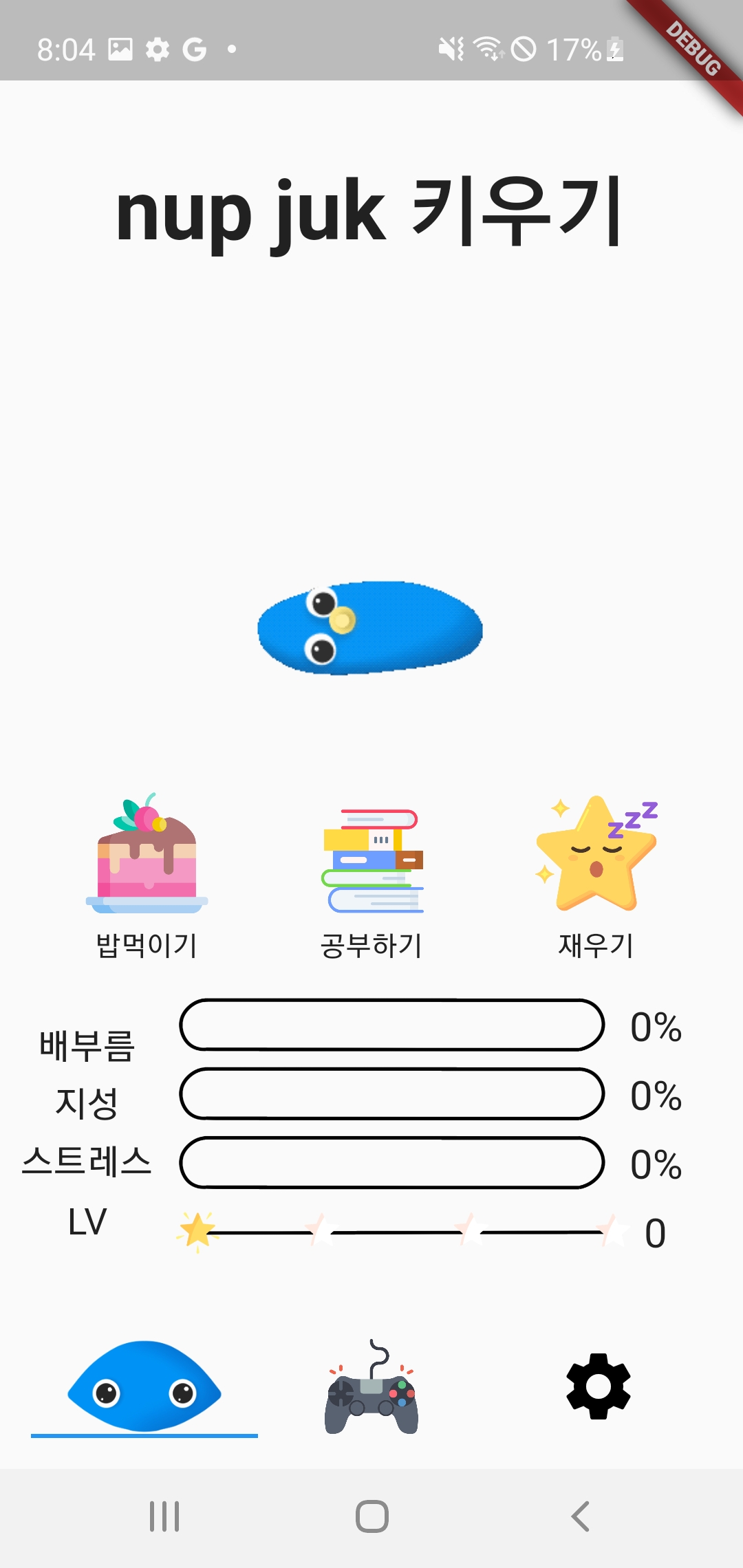Open the gamepad minigame tab
743x1568 pixels.
click(370, 1389)
